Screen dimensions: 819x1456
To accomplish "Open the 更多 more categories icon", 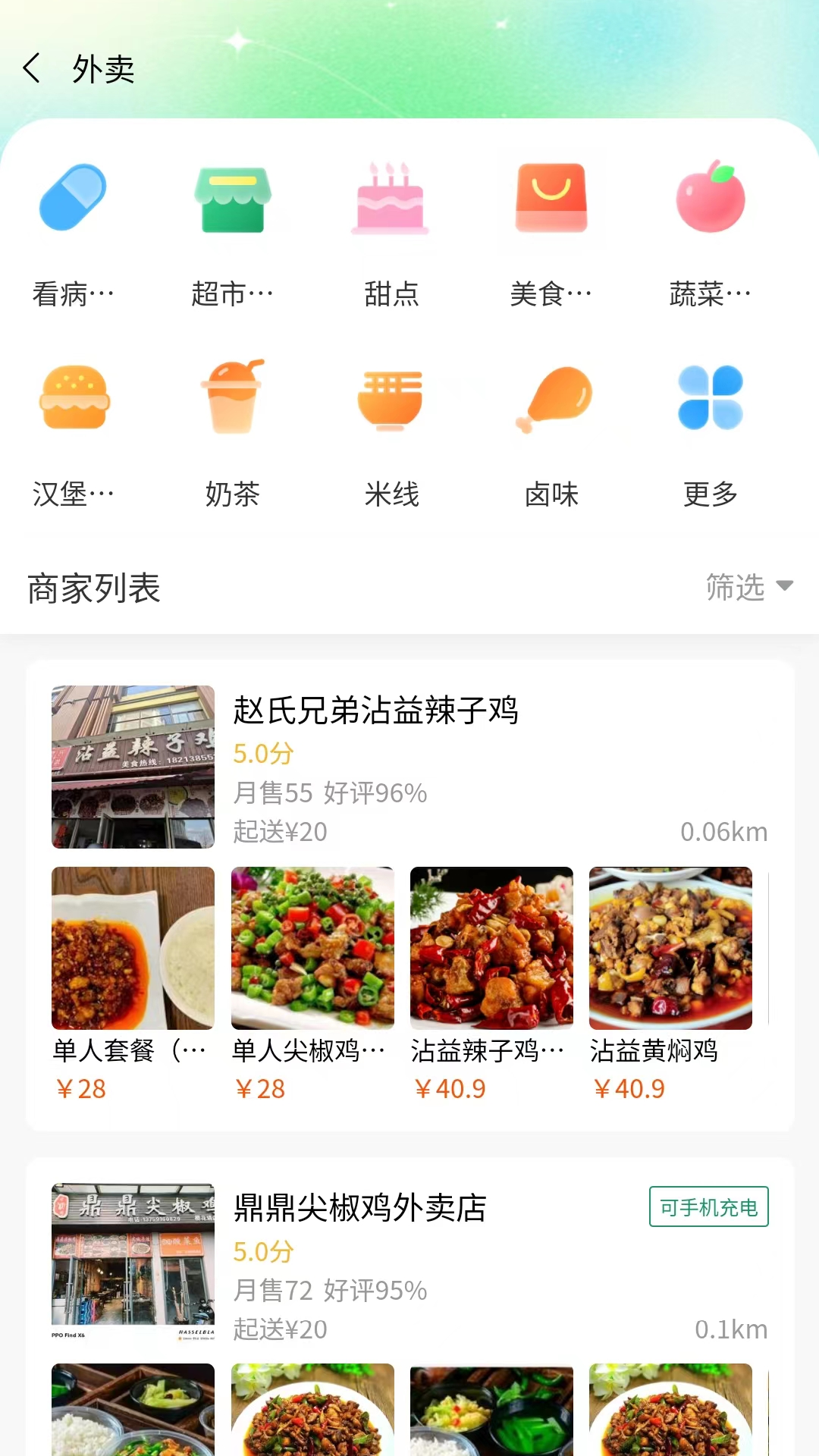I will (x=711, y=400).
